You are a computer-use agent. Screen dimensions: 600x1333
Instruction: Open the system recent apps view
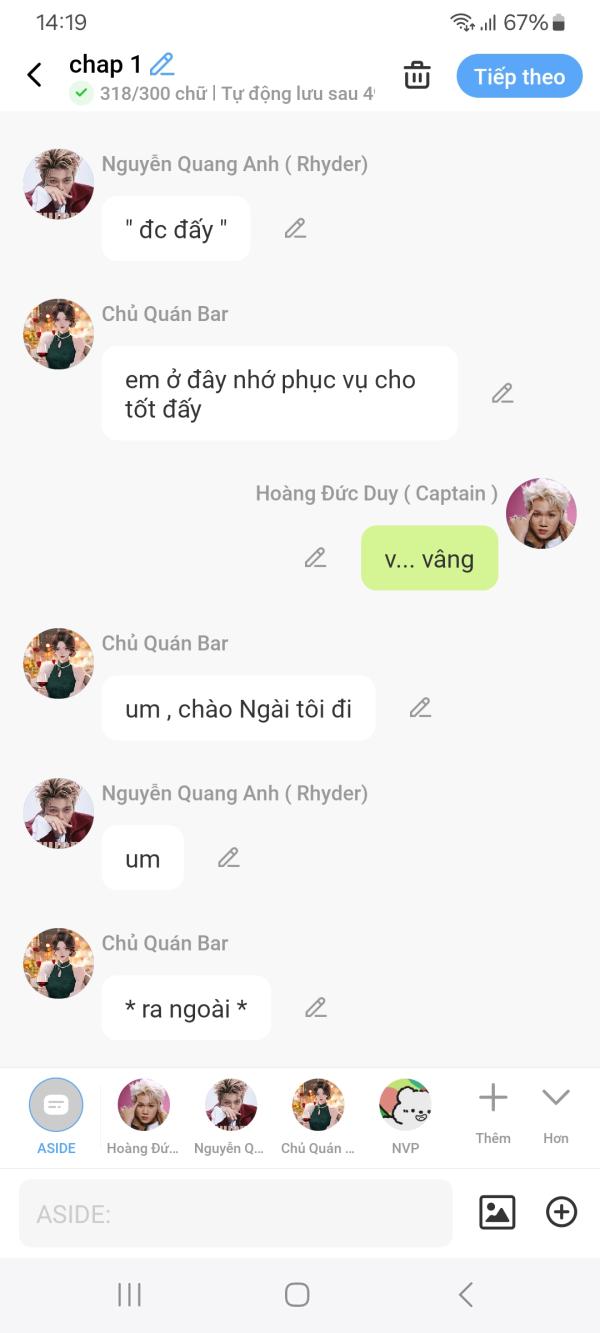pyautogui.click(x=130, y=1295)
